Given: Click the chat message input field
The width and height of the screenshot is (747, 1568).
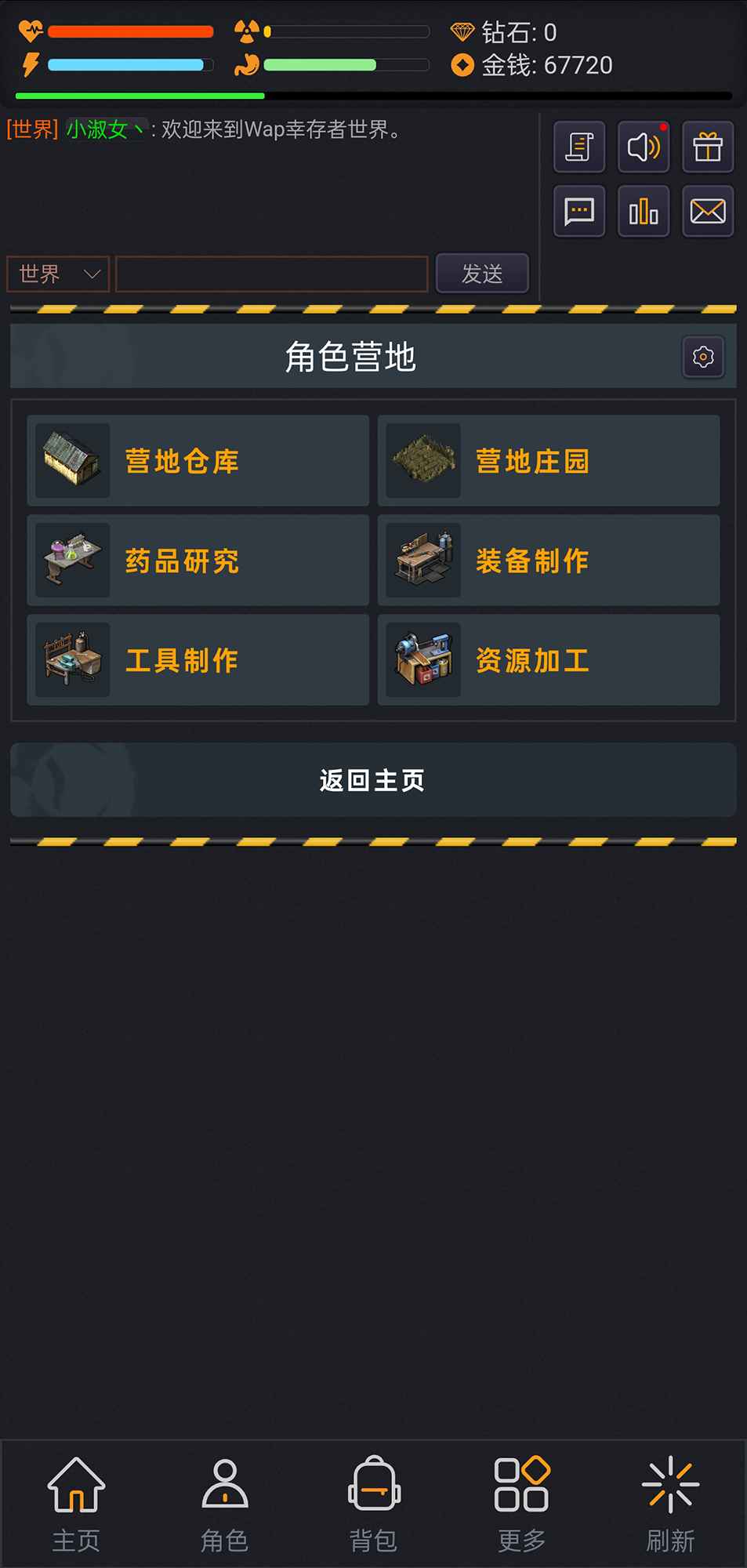Looking at the screenshot, I should [270, 274].
